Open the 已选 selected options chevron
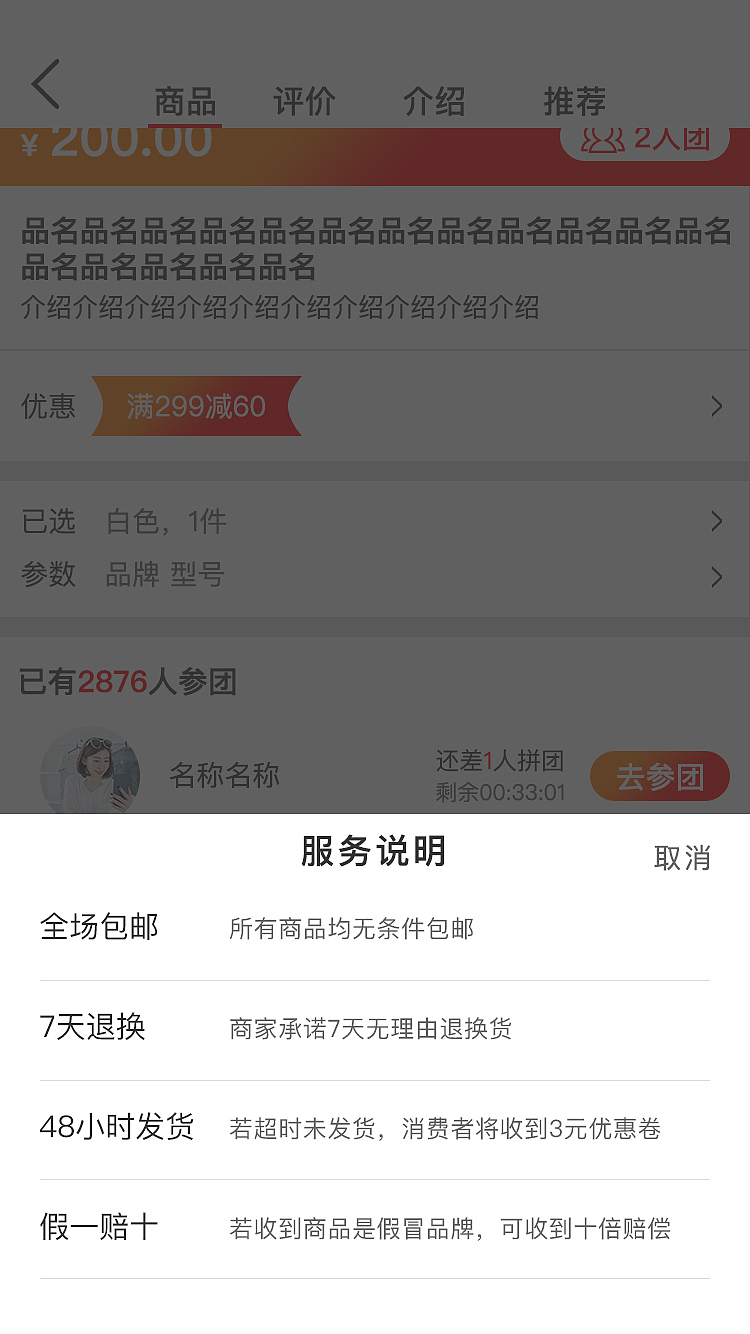750x1334 pixels. [715, 521]
